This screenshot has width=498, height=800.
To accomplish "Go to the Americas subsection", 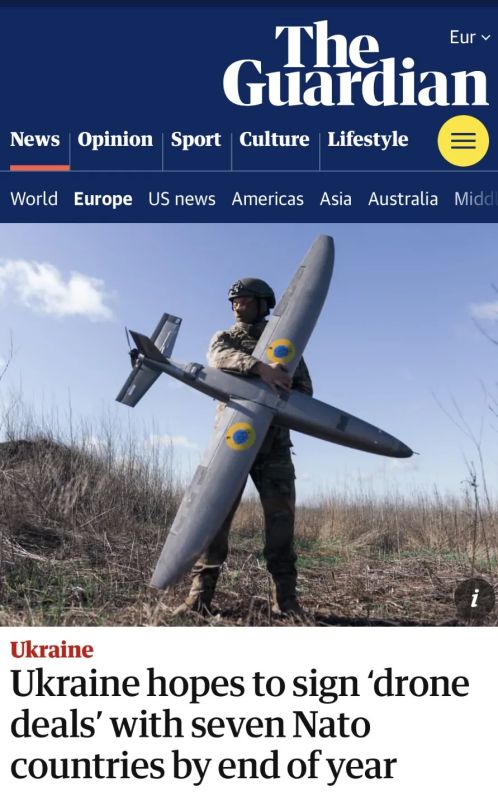I will tap(267, 198).
